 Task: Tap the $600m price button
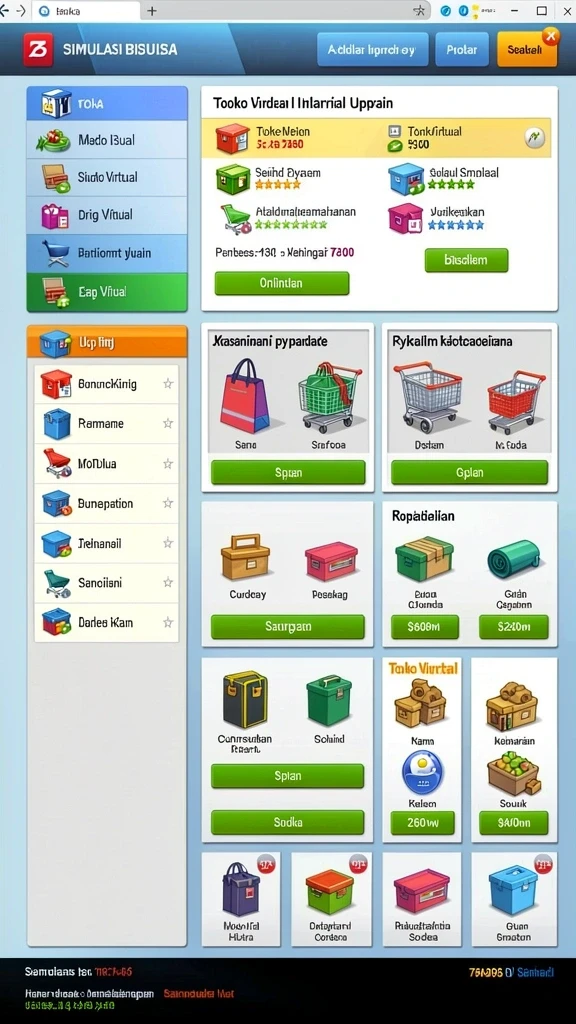pyautogui.click(x=424, y=627)
